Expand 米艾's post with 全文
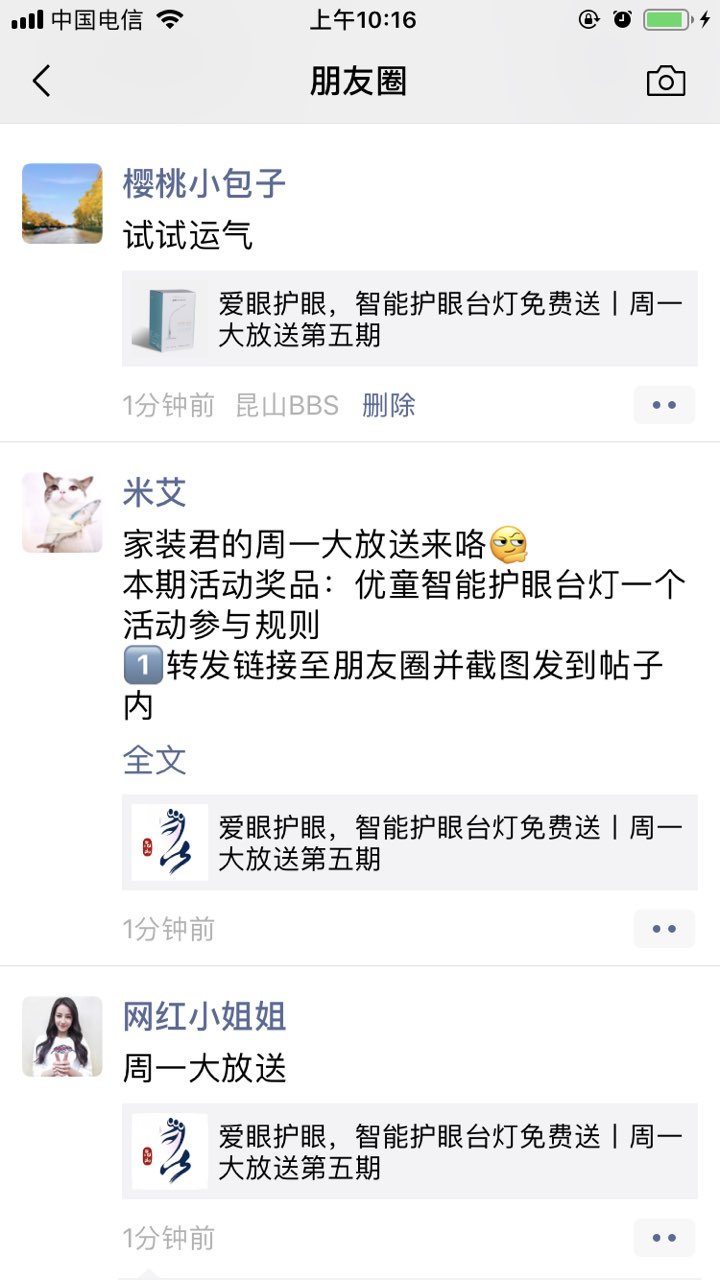 click(155, 760)
